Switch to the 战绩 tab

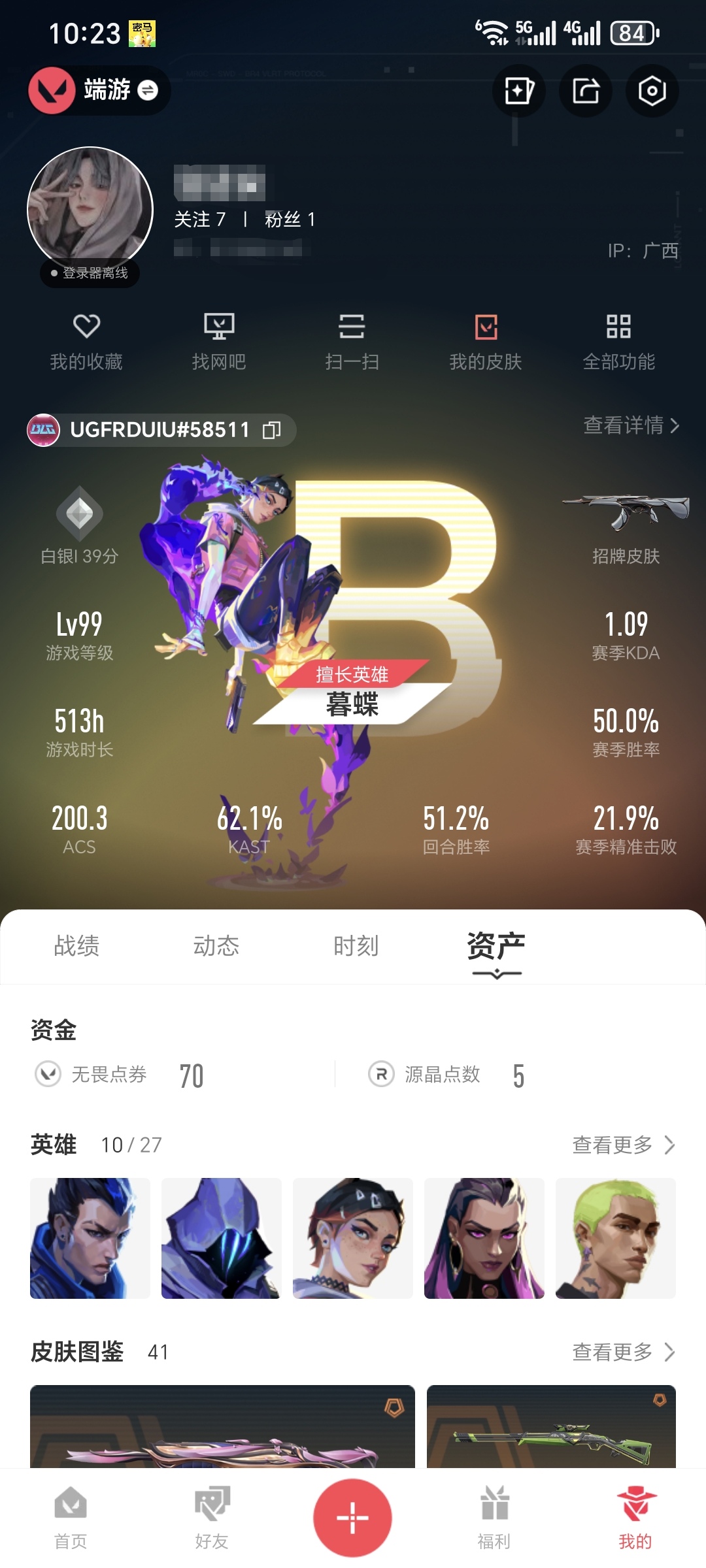click(76, 945)
